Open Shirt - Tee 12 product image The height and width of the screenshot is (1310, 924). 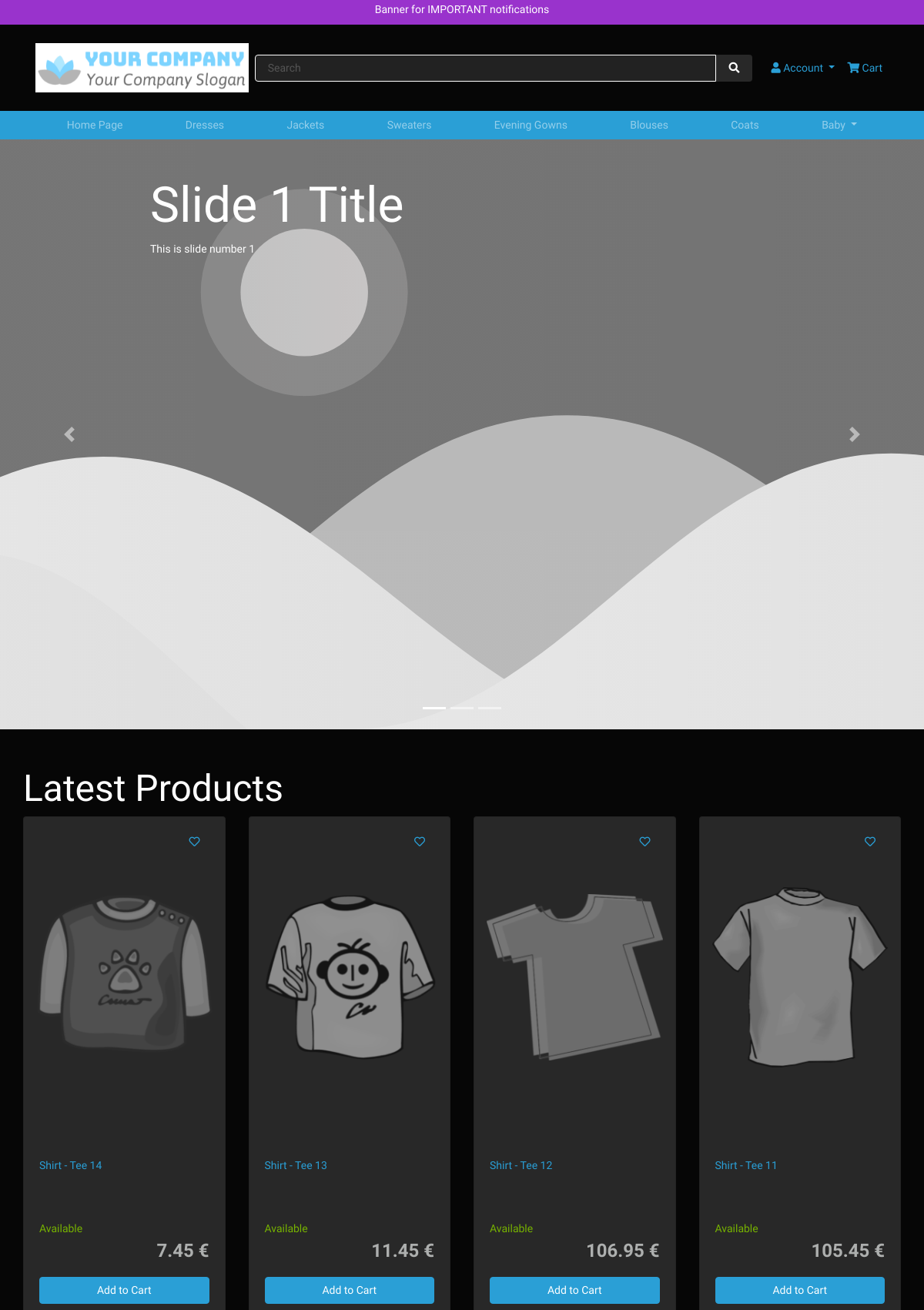574,977
